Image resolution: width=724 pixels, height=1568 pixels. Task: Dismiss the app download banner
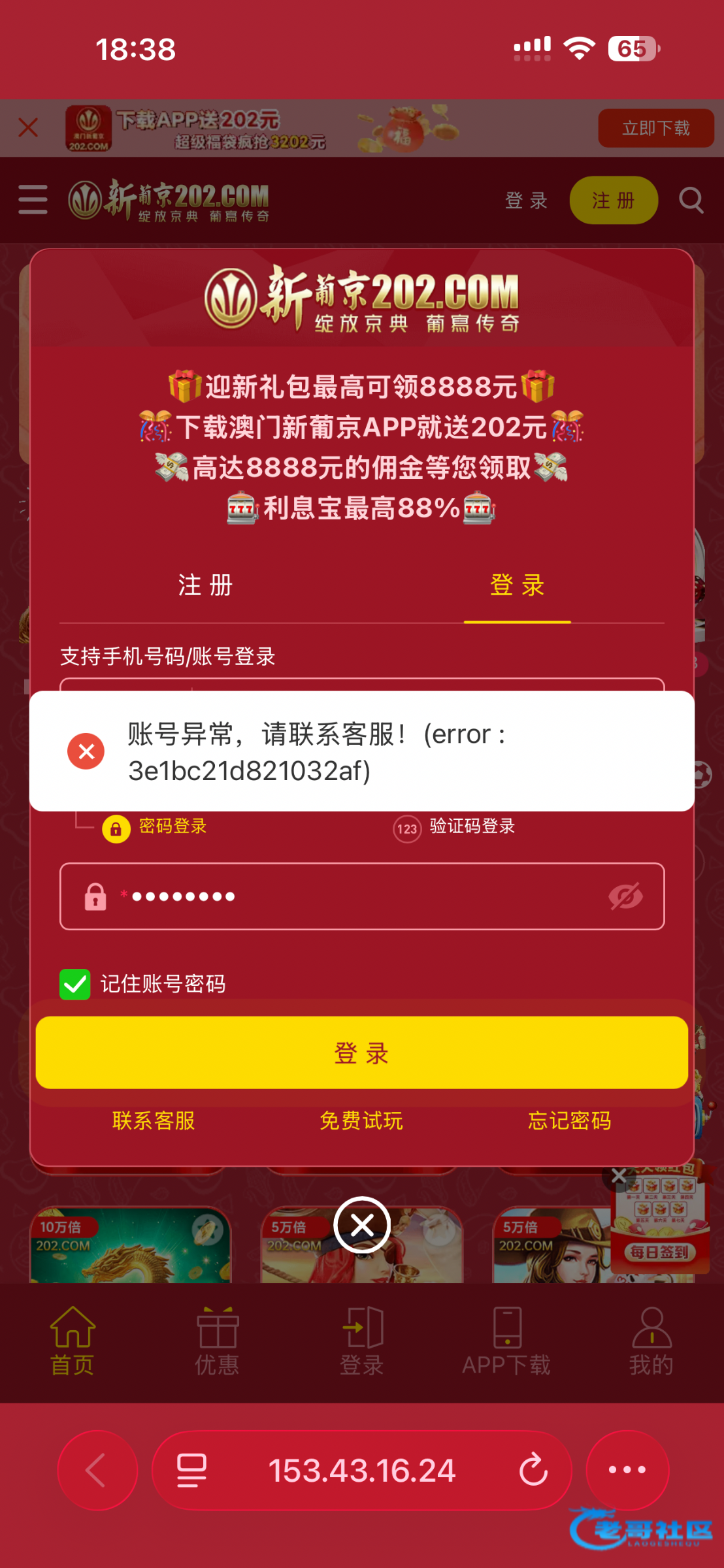tap(28, 127)
